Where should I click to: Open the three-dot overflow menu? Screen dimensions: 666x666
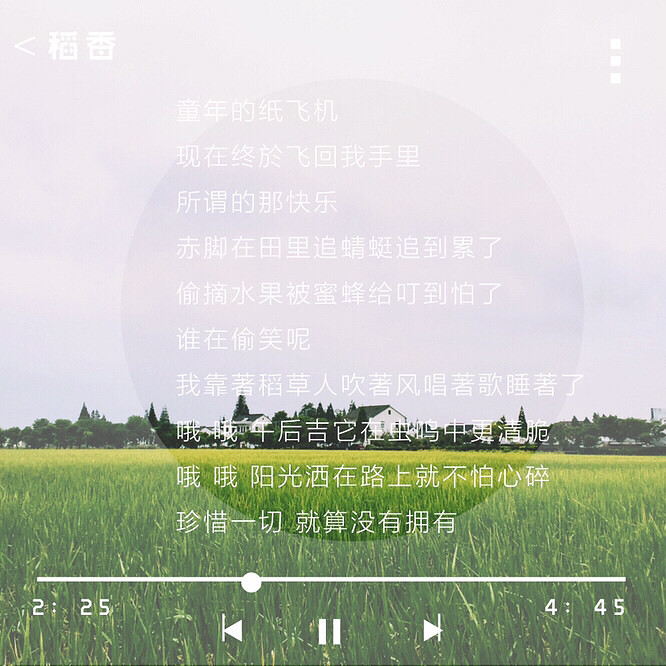coord(615,61)
